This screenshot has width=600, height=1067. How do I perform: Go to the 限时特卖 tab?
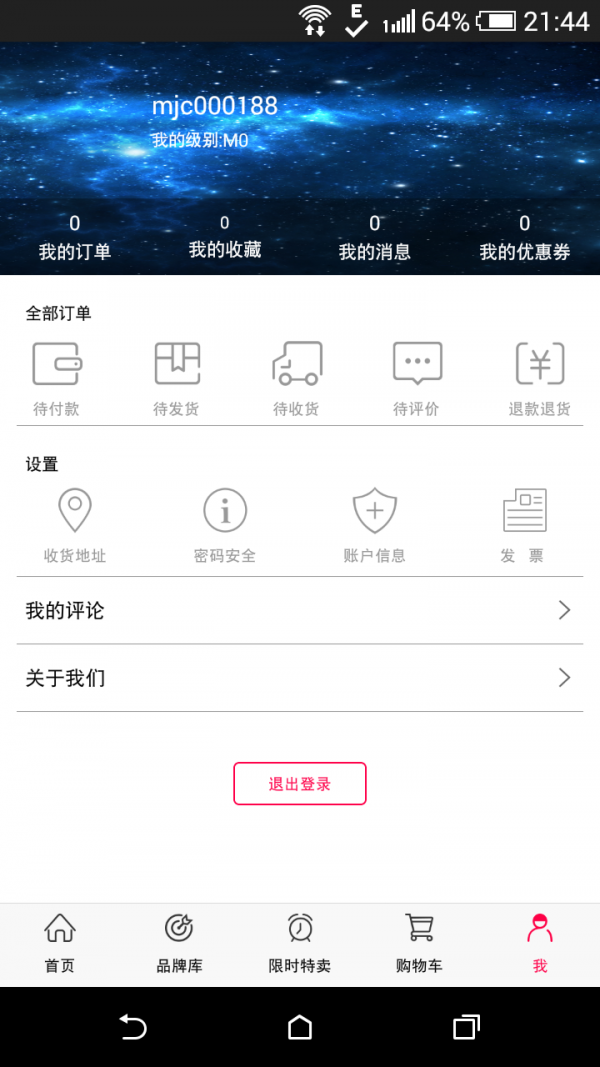click(x=300, y=945)
